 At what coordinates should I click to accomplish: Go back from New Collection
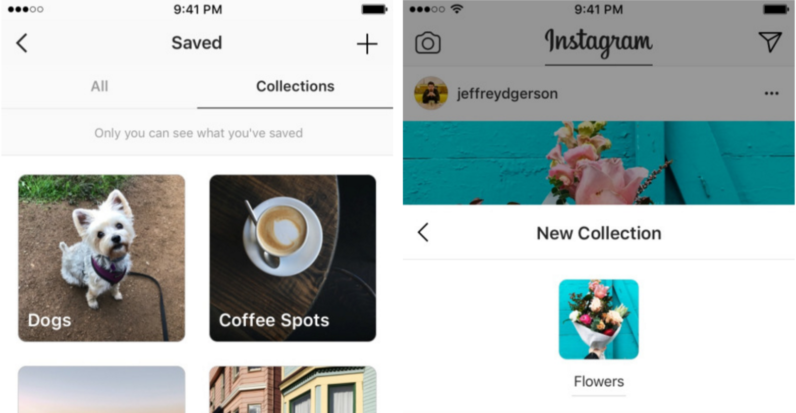pos(423,232)
